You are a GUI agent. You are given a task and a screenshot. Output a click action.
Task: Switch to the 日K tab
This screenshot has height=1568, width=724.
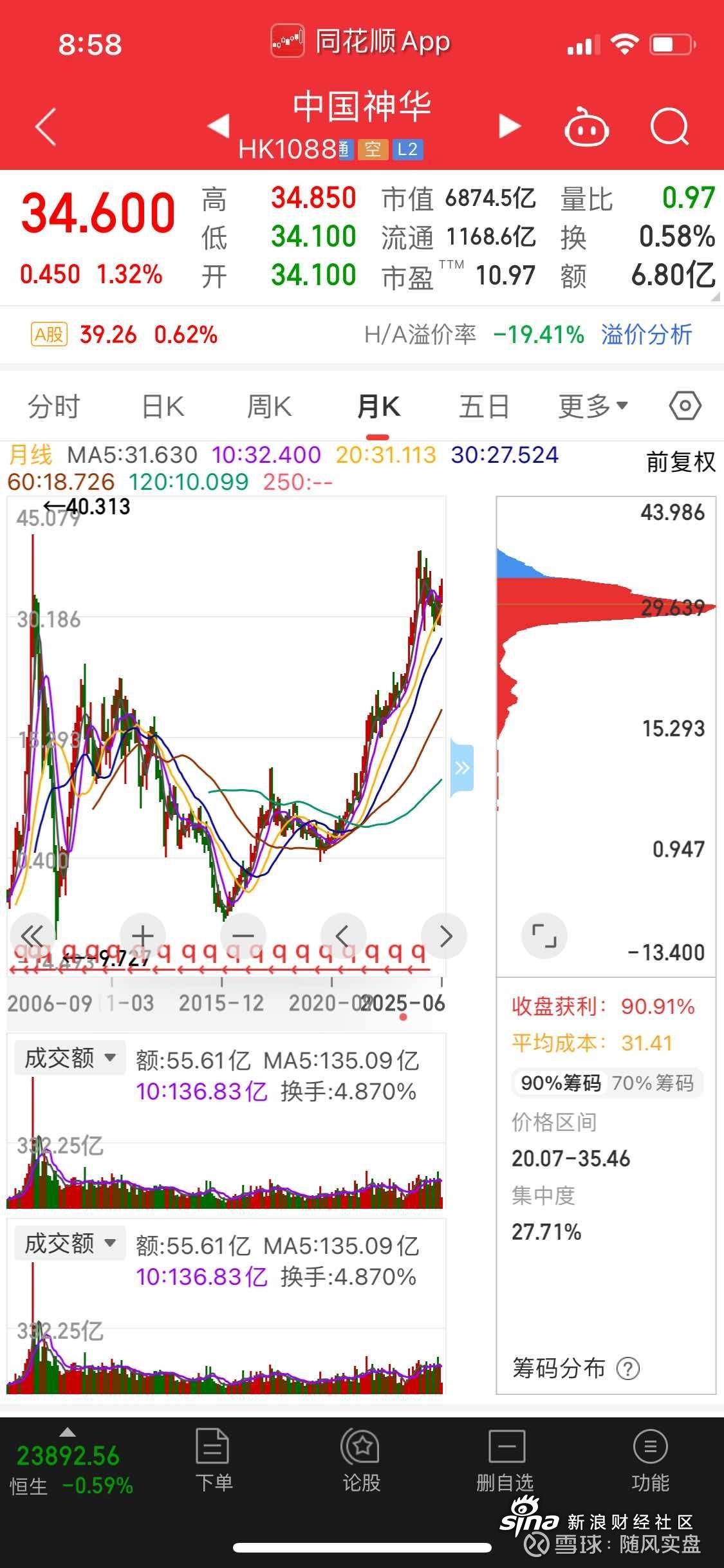[162, 406]
